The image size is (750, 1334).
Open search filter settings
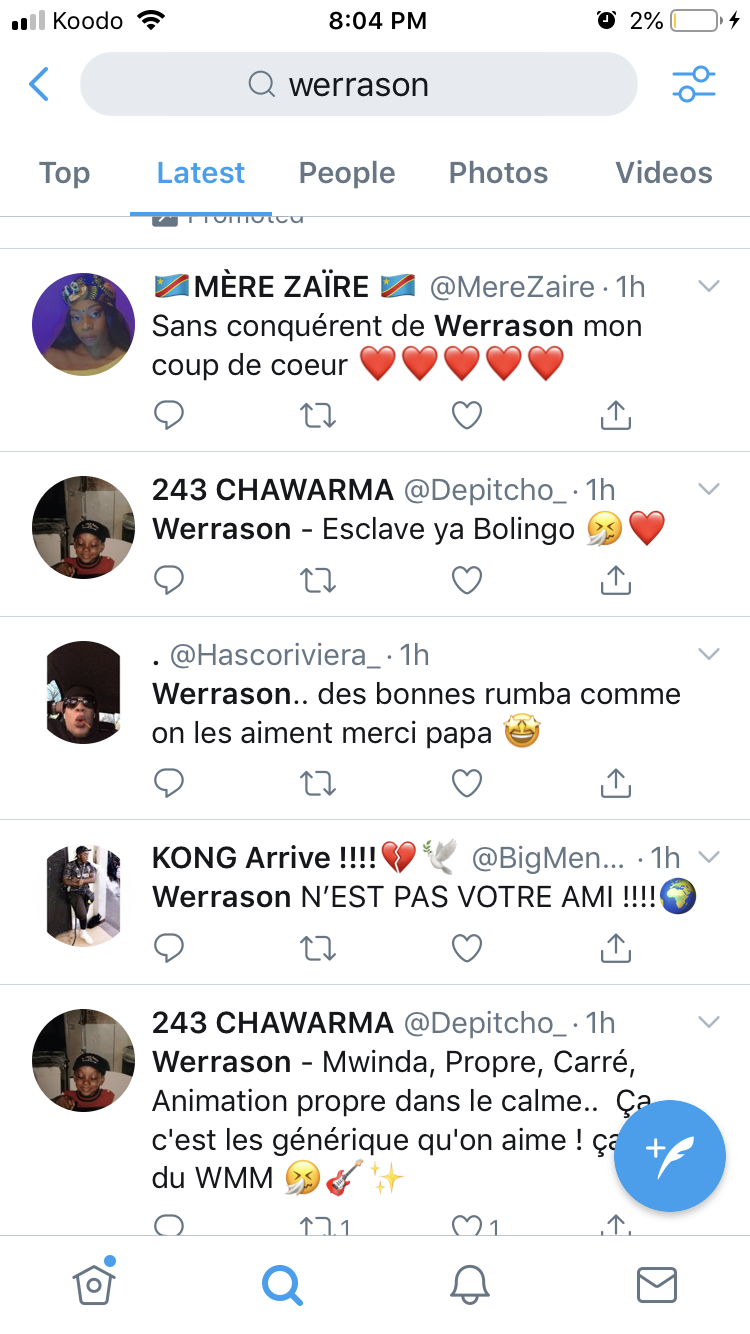point(694,84)
